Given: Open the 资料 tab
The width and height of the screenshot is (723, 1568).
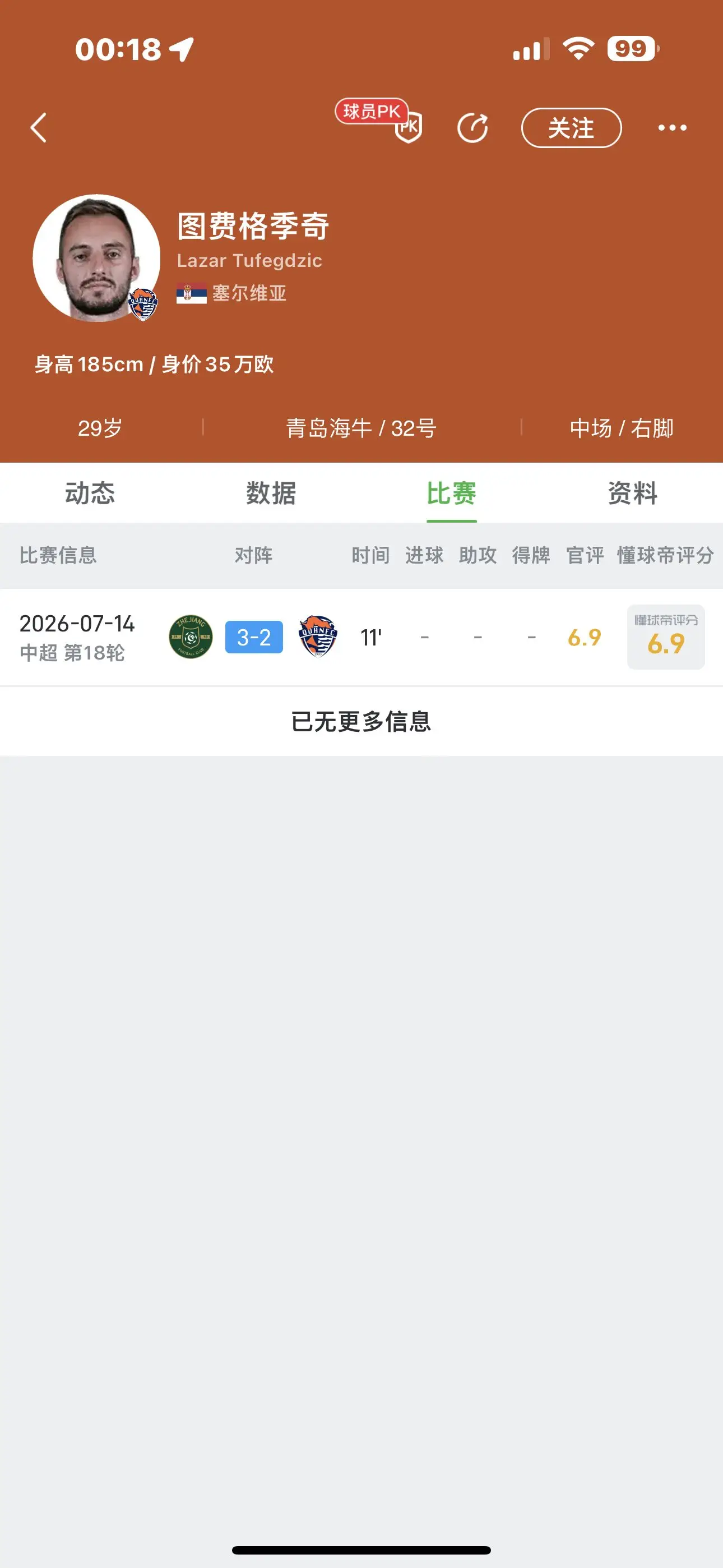Looking at the screenshot, I should coord(632,493).
